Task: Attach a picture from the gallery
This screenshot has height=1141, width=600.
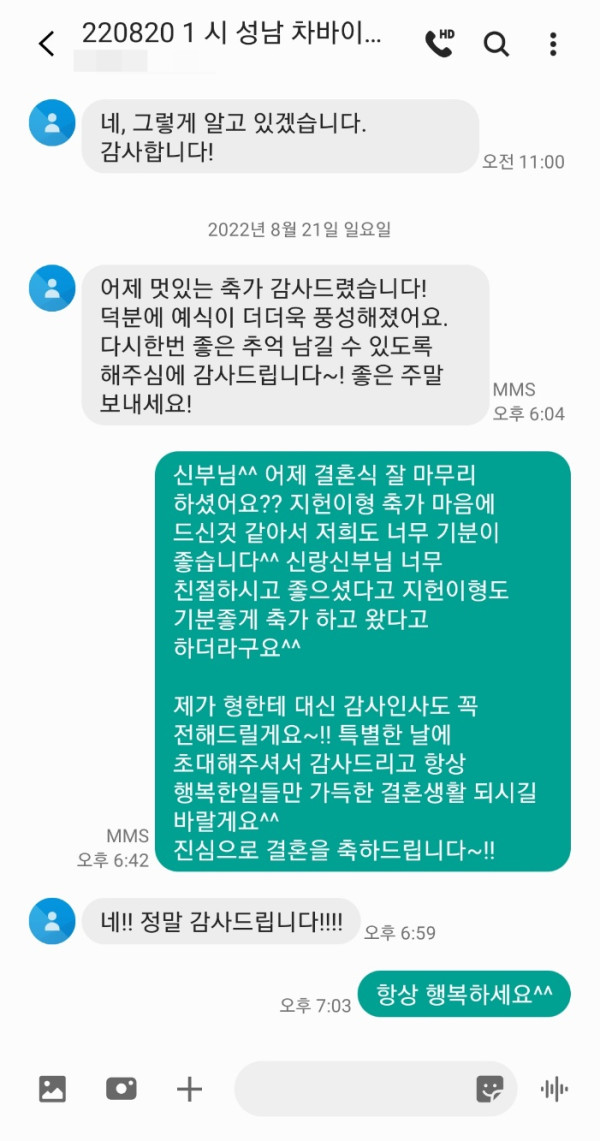Action: pos(52,1089)
